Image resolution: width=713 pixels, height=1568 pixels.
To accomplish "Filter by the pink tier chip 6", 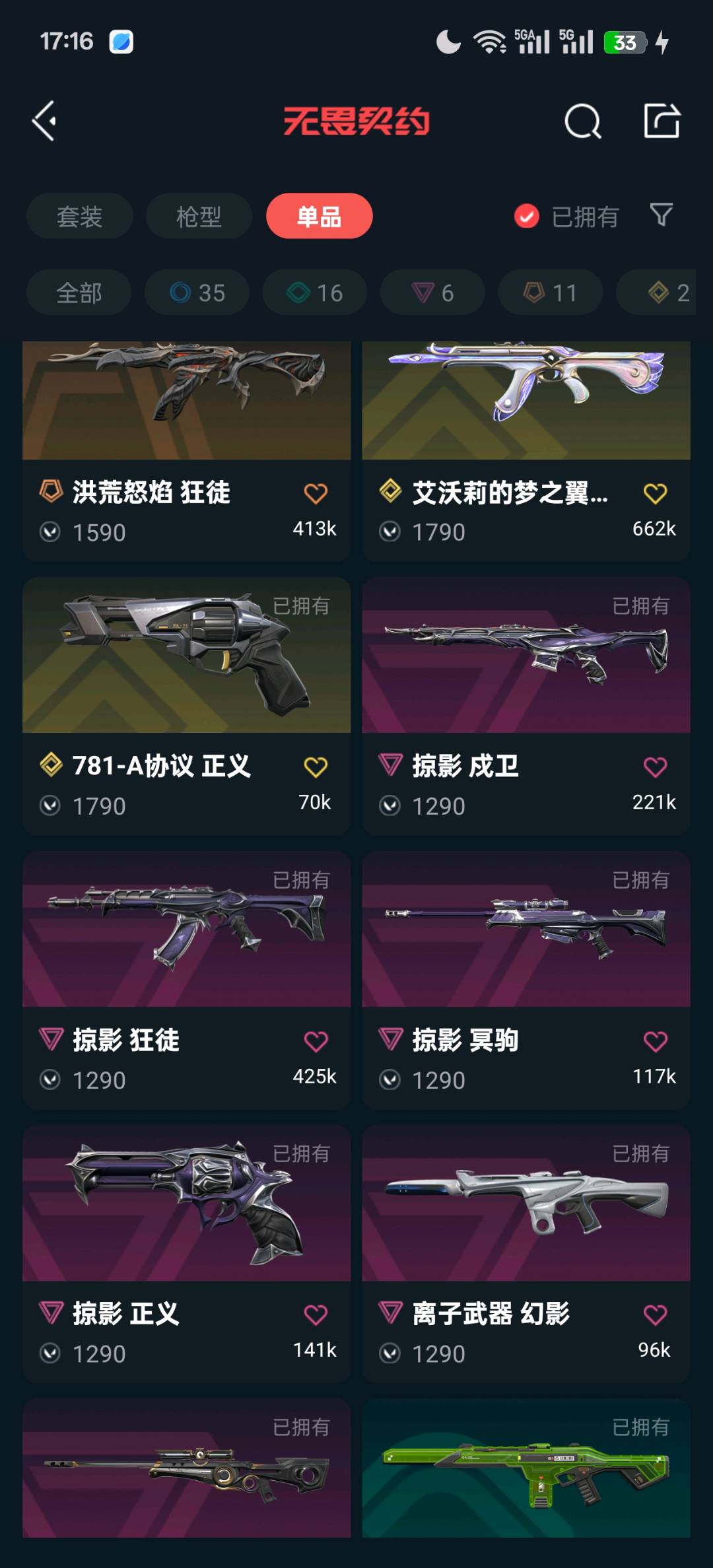I will pos(432,292).
